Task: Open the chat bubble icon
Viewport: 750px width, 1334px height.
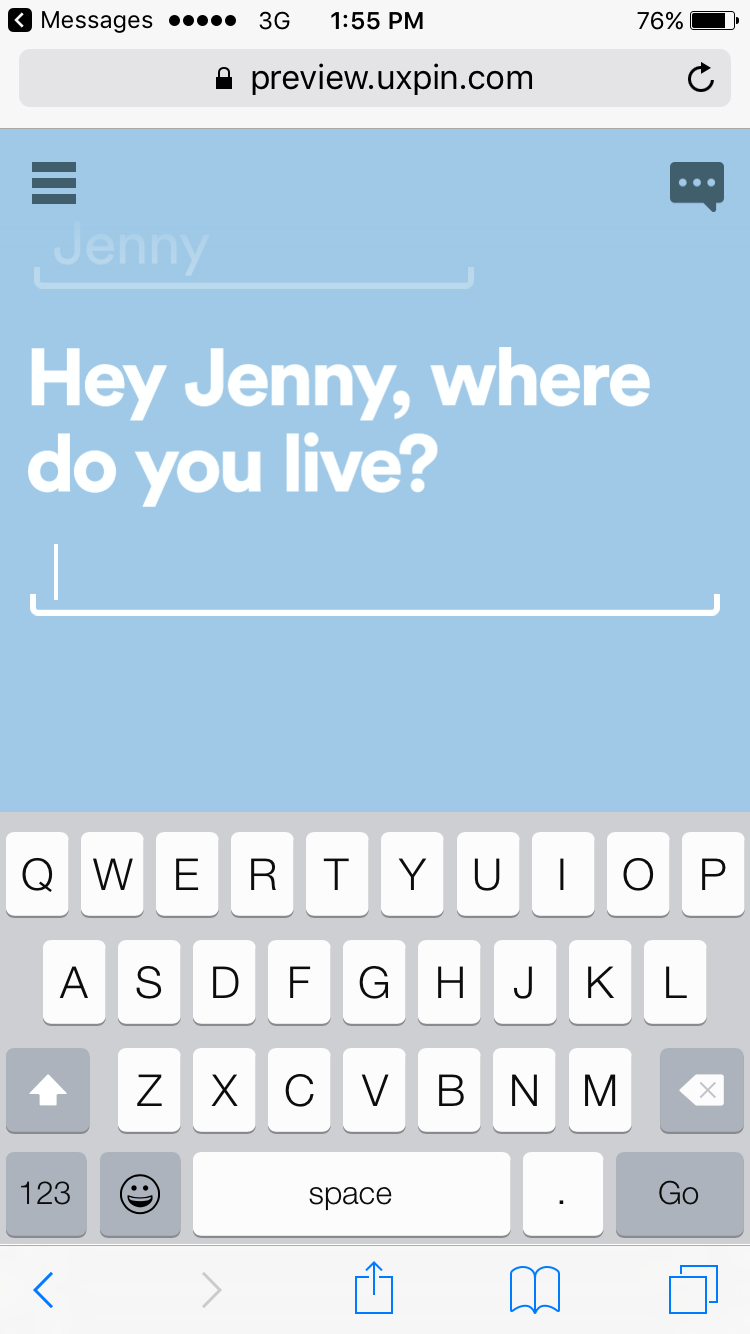Action: [x=697, y=186]
